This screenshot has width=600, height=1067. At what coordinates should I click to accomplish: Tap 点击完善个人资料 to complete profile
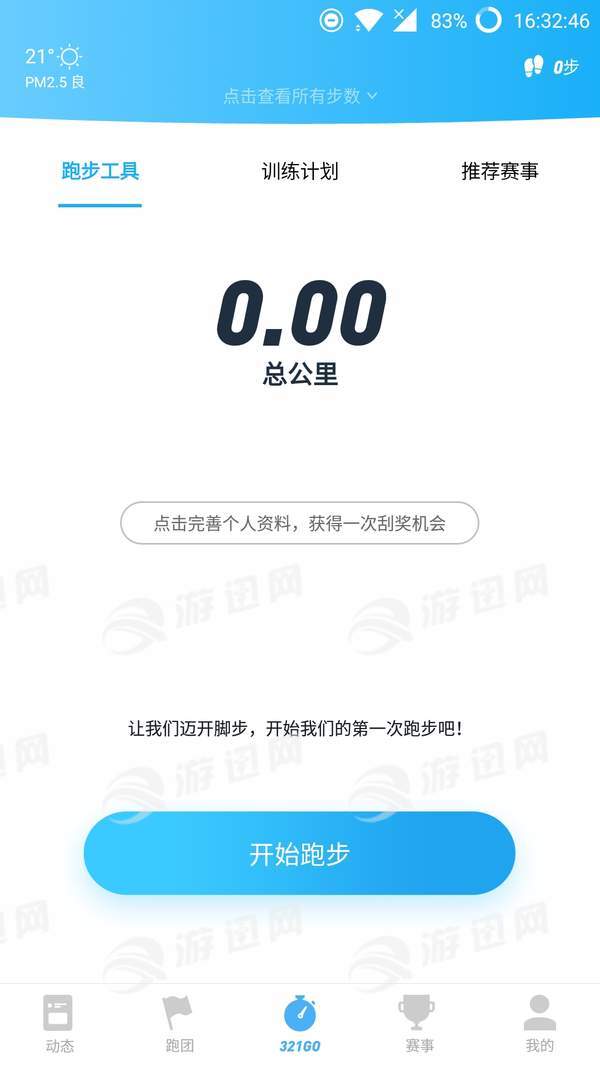299,523
